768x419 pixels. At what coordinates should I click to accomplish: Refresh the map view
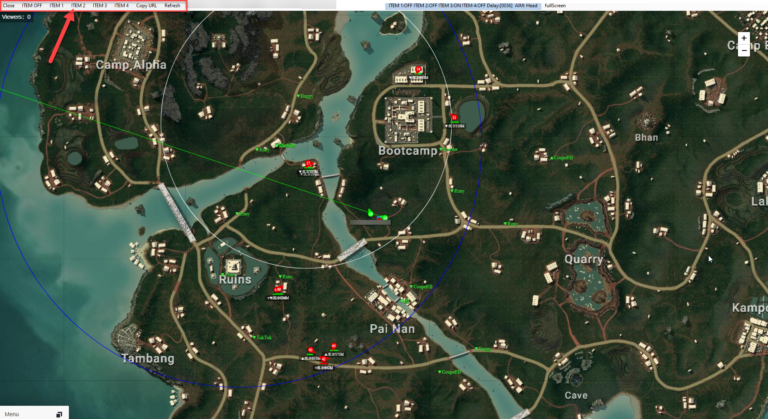[x=172, y=5]
